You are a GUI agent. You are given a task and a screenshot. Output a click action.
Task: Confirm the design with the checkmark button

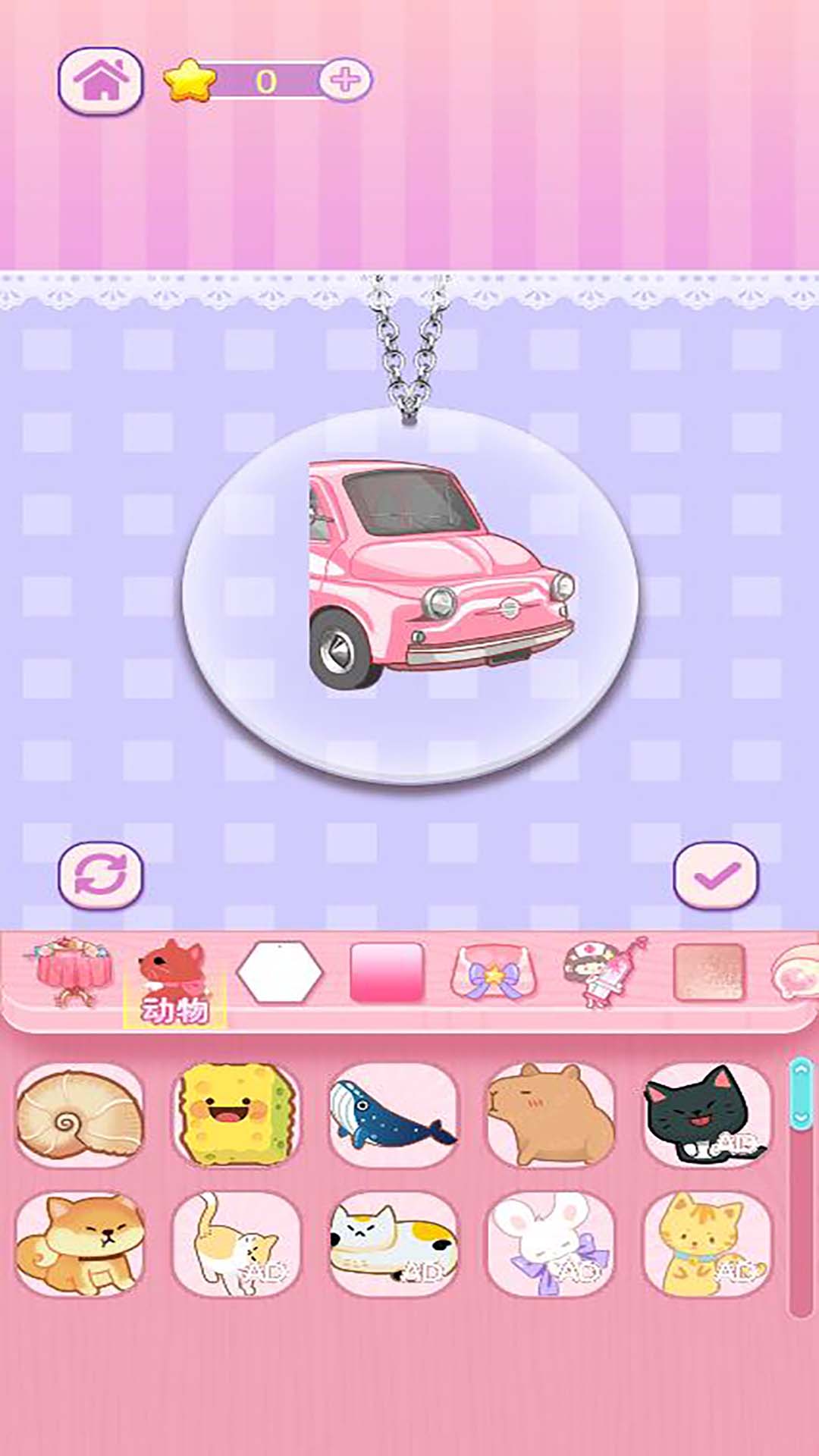click(716, 874)
